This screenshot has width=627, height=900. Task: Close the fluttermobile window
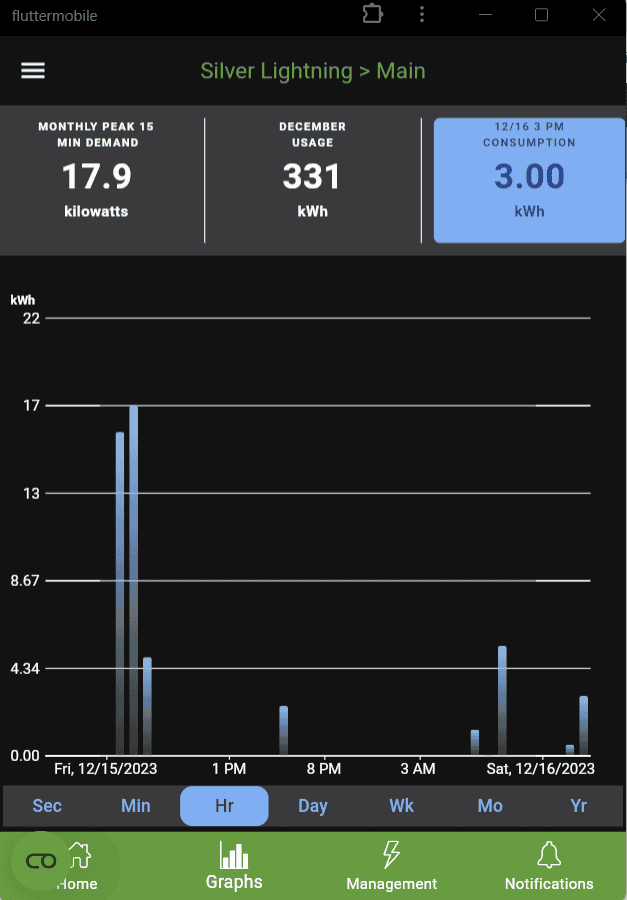pyautogui.click(x=598, y=15)
